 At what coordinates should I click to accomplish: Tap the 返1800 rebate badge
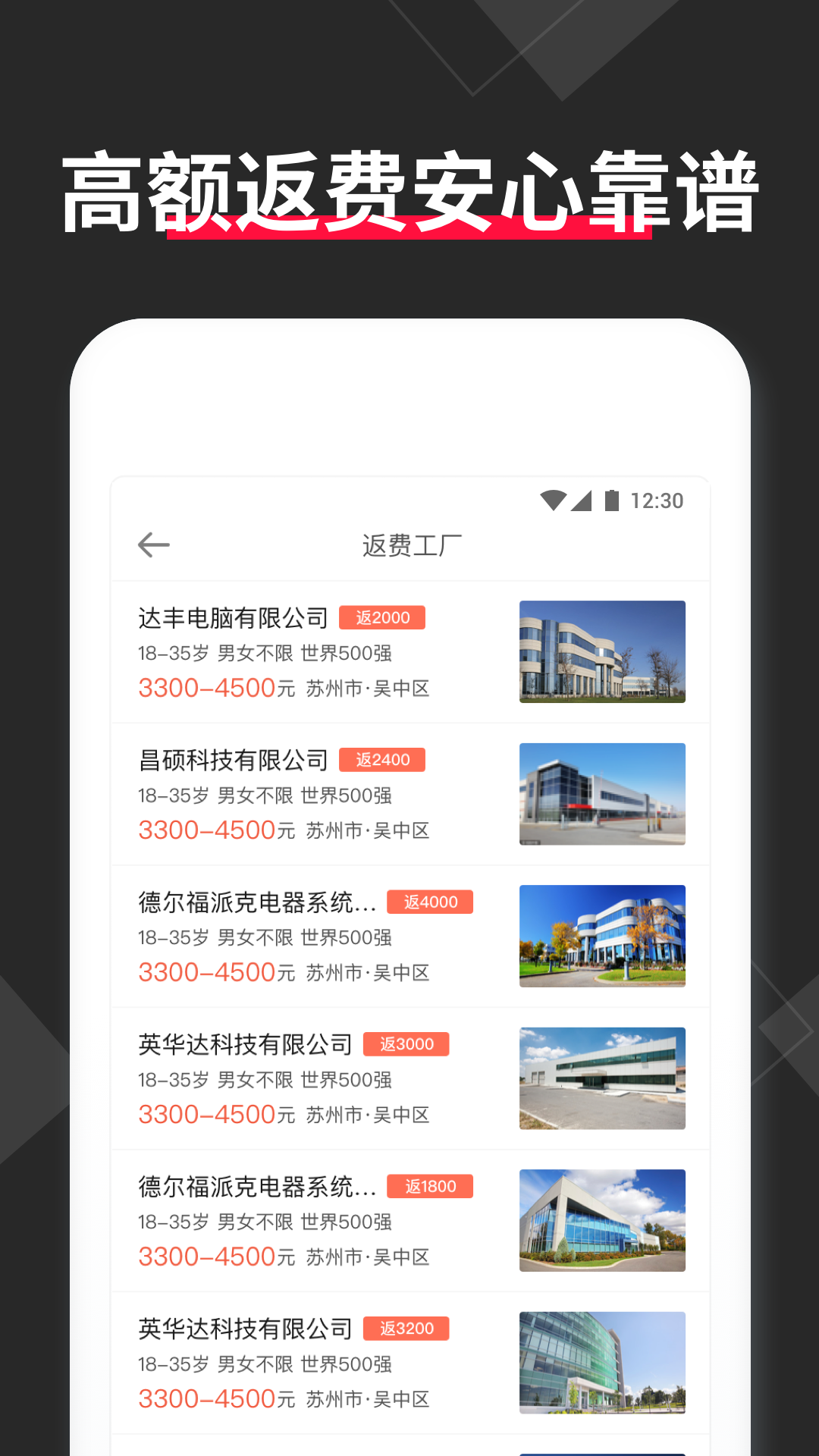tap(430, 1185)
